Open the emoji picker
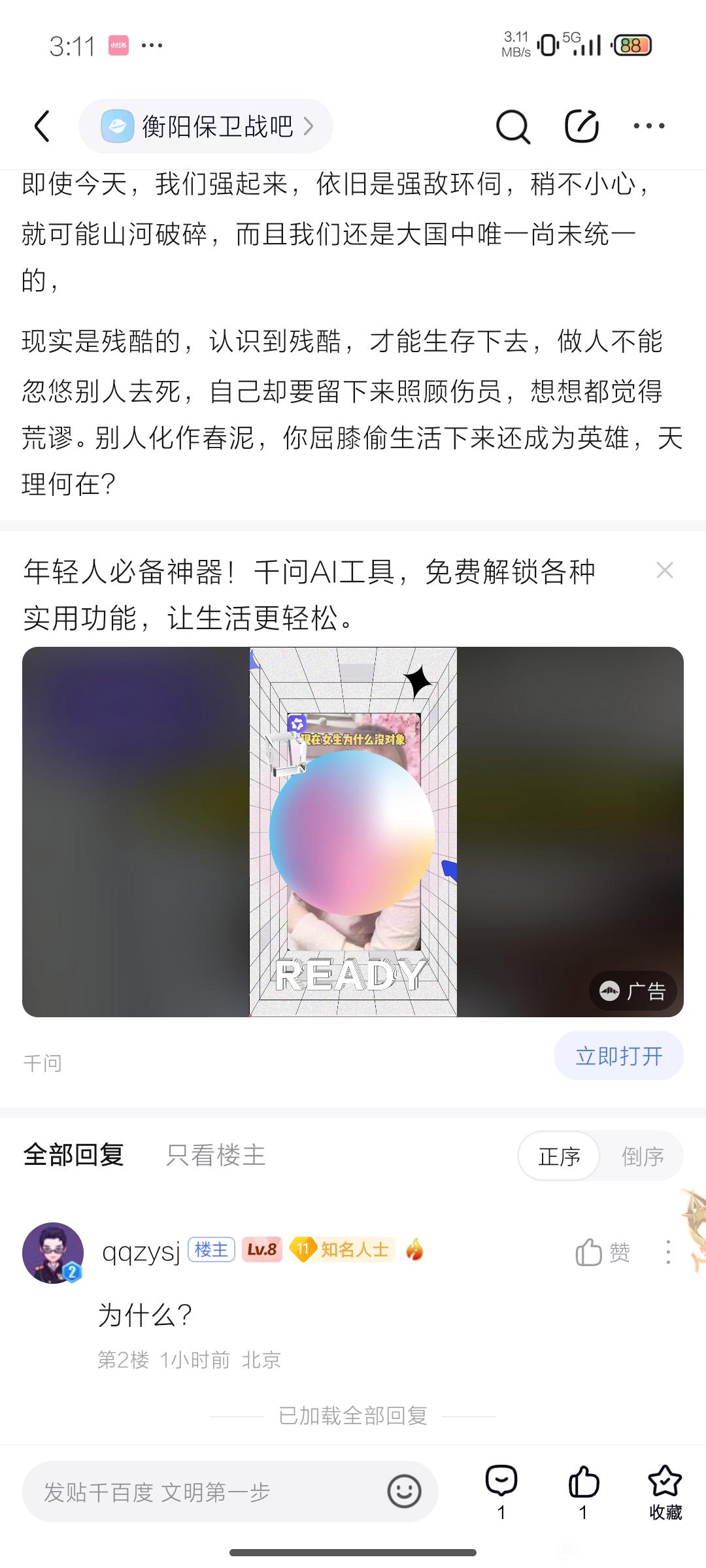The image size is (706, 1568). pyautogui.click(x=404, y=1492)
